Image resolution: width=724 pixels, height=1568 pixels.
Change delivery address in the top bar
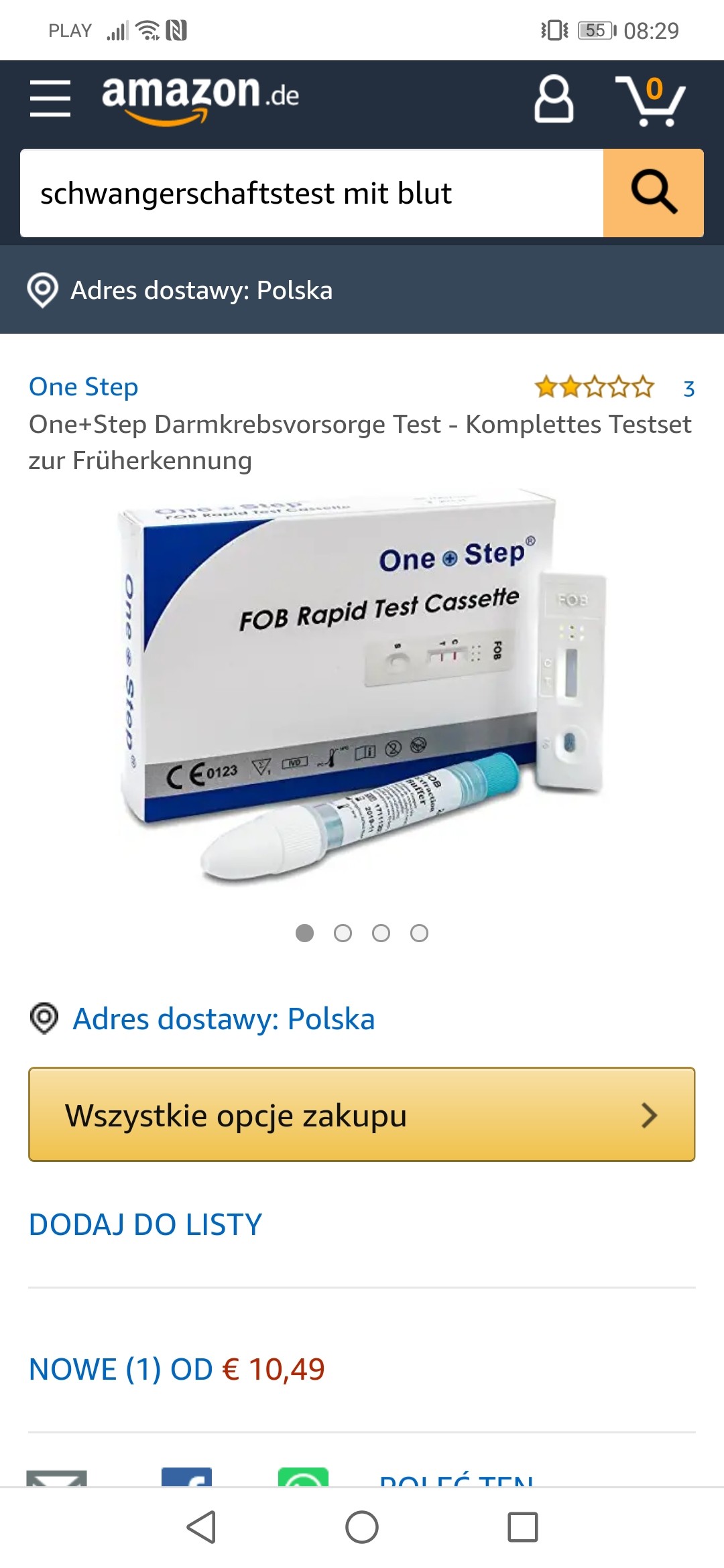(x=201, y=290)
